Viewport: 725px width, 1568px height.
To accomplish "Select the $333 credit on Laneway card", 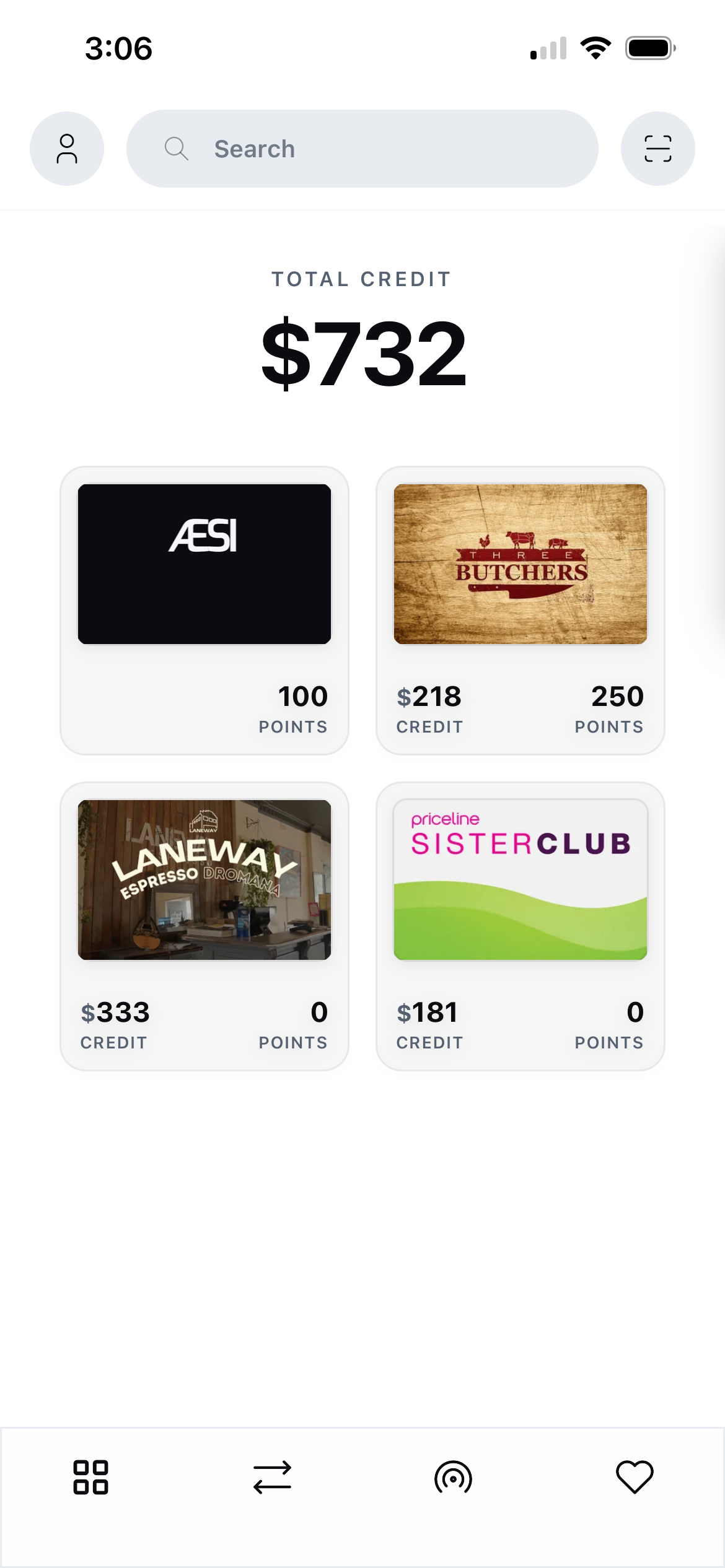I will [115, 1013].
